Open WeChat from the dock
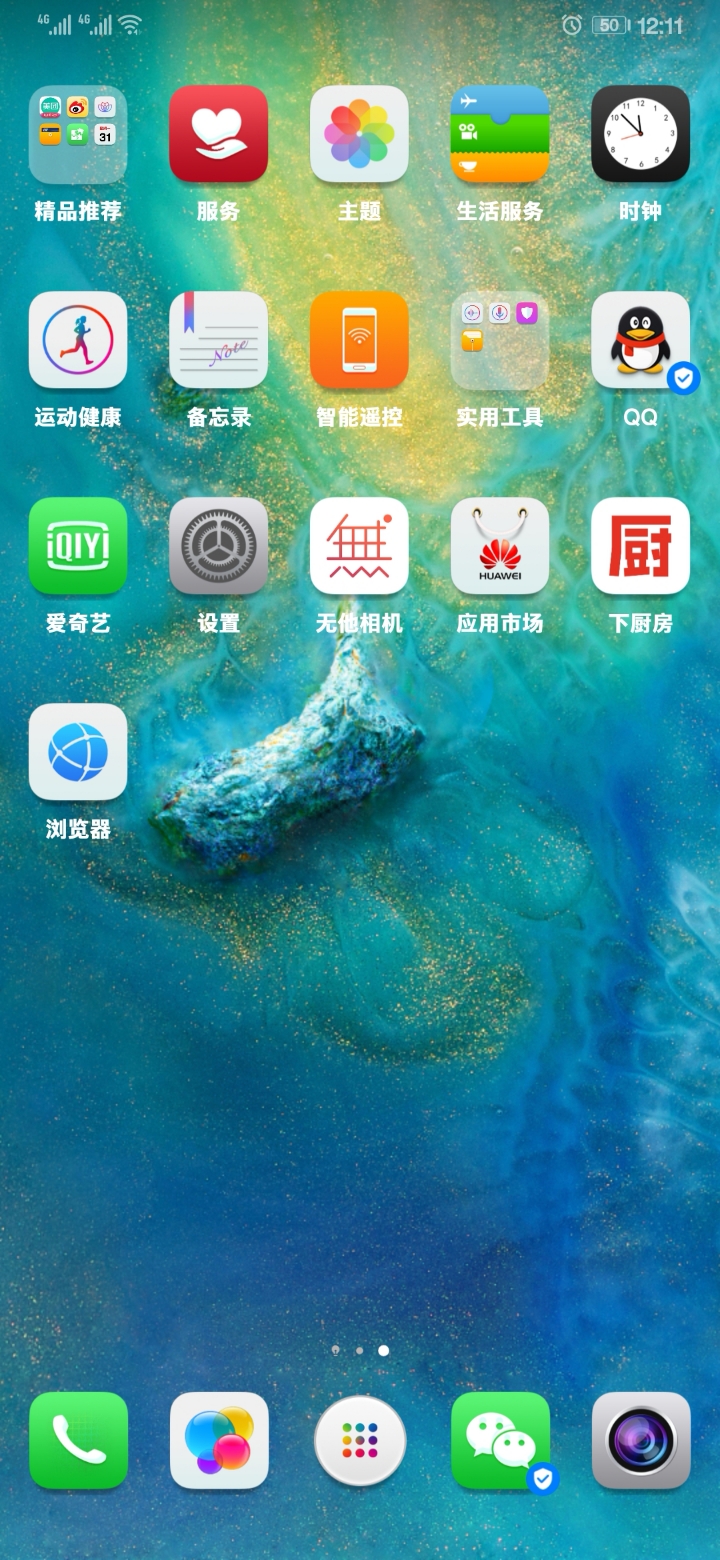Screen dimensions: 720x1560 (500, 1440)
